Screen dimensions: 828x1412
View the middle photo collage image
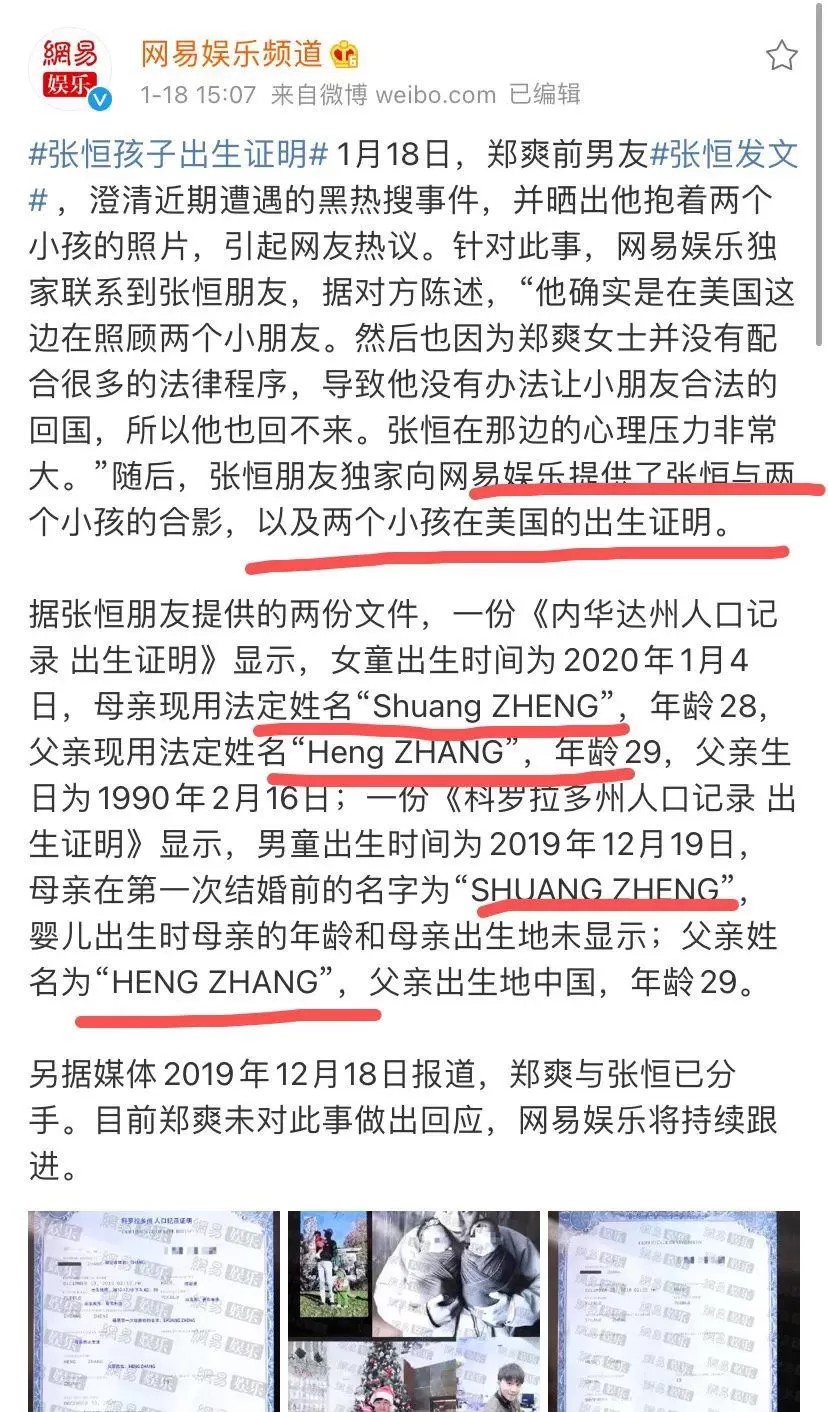[x=414, y=1311]
